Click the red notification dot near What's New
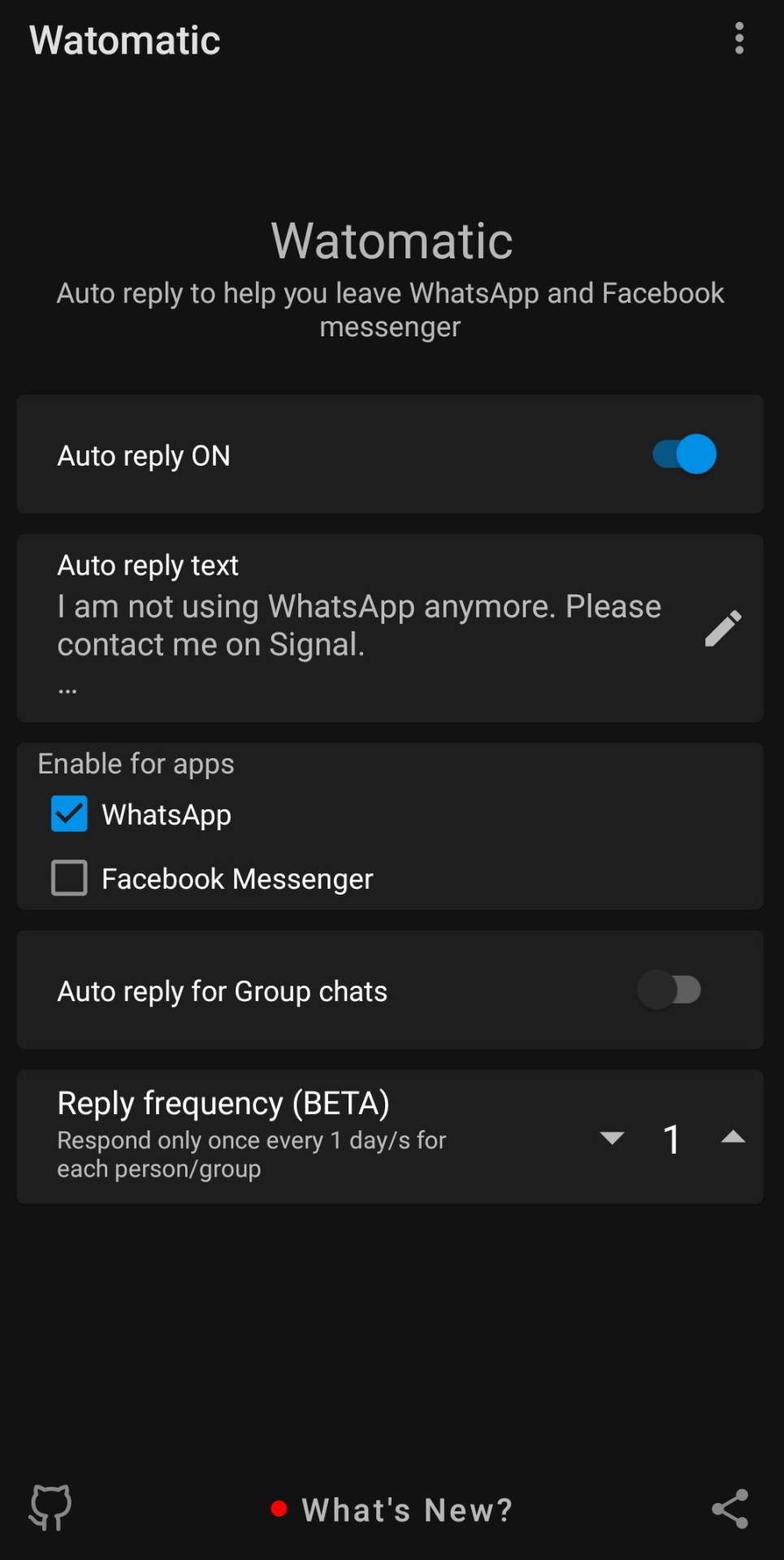Viewport: 784px width, 1560px height. coord(279,1508)
